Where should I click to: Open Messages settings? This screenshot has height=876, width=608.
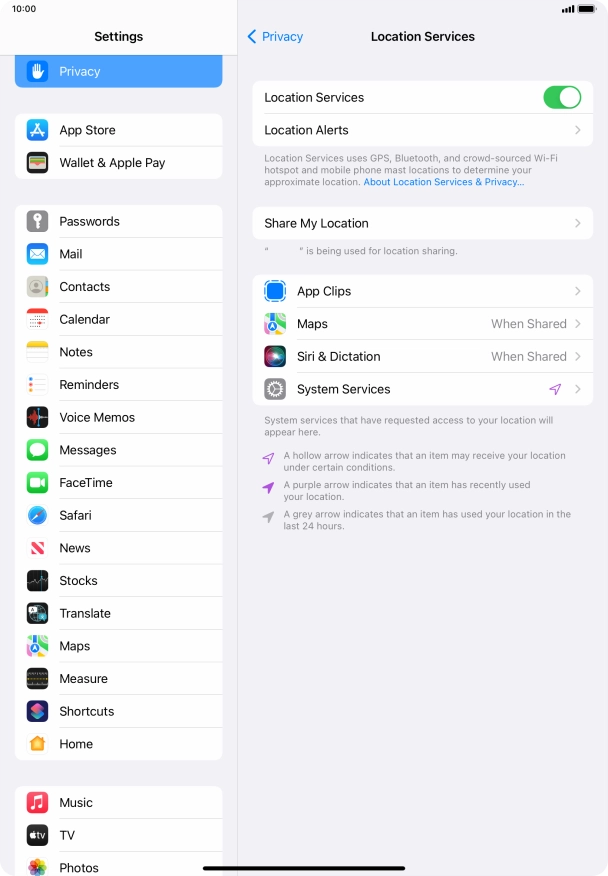point(118,450)
